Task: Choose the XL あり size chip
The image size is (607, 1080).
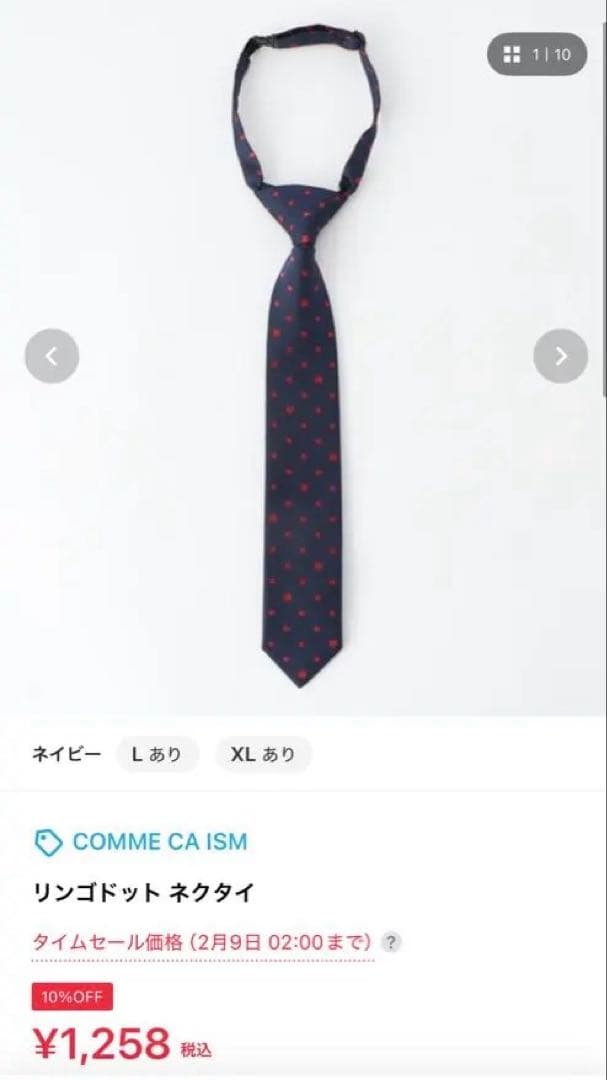Action: (263, 755)
